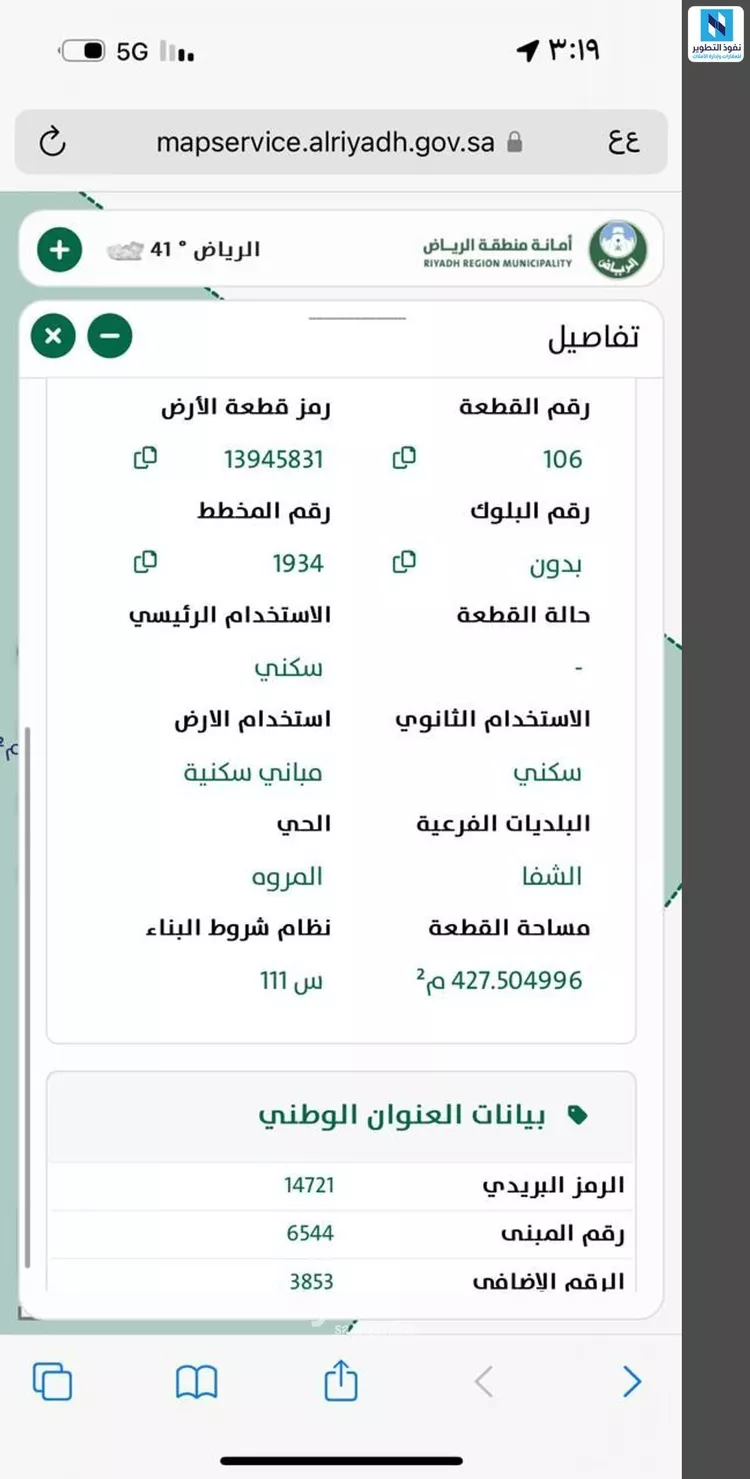The height and width of the screenshot is (1479, 750).
Task: Copy the block number value
Action: point(403,562)
